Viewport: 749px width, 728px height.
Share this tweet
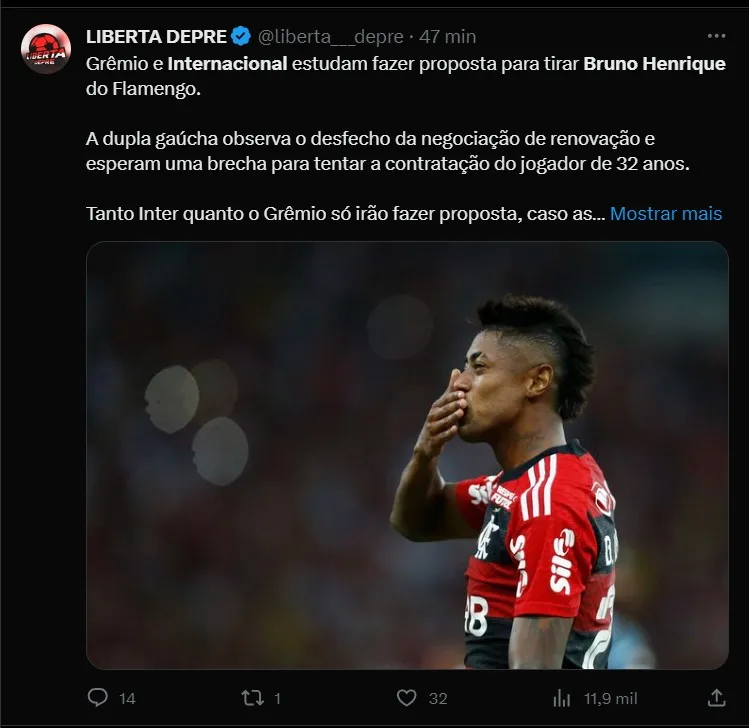point(716,698)
